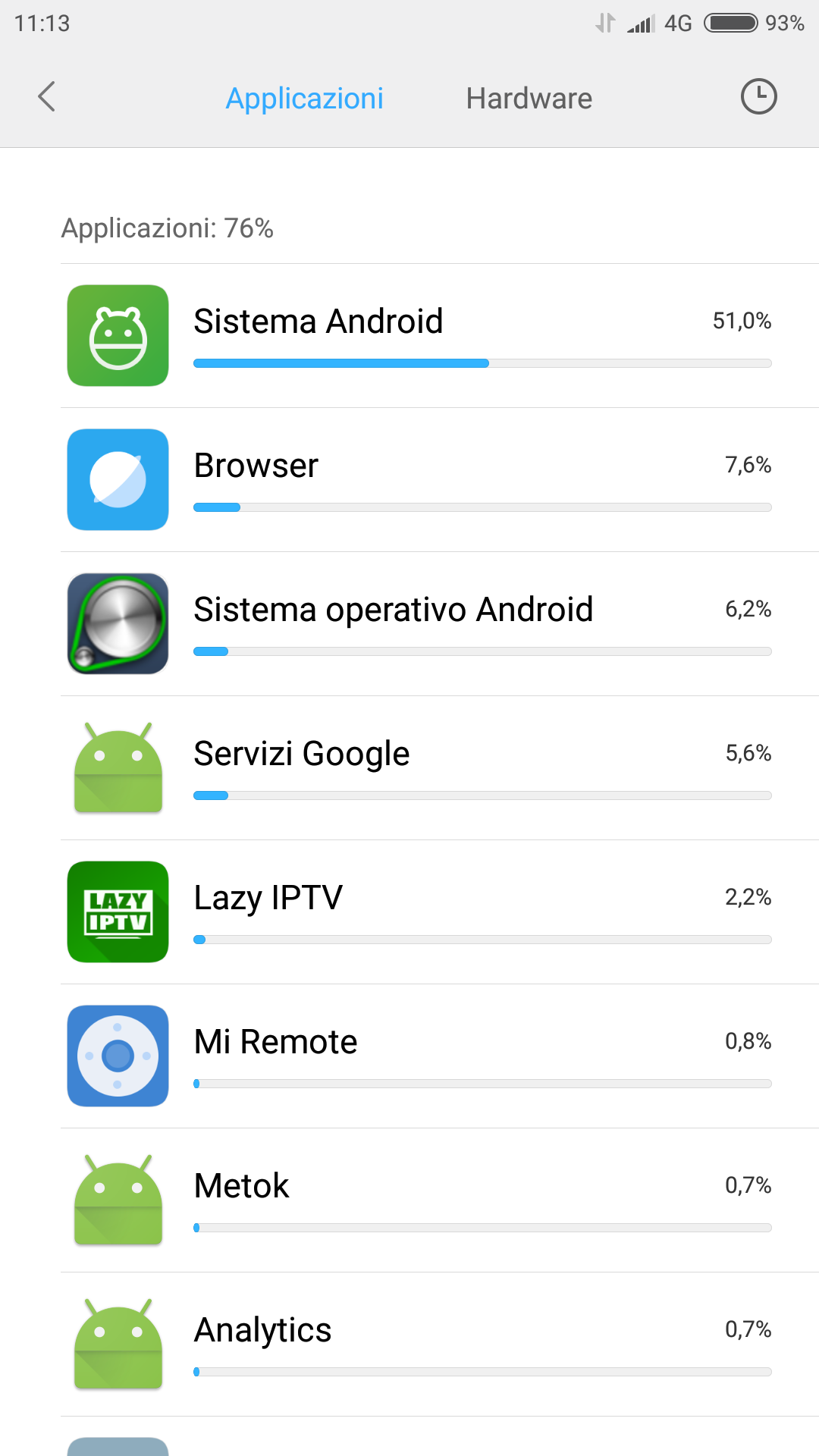This screenshot has height=1456, width=819.
Task: Show Lazy IPTV battery usage
Action: (440, 912)
